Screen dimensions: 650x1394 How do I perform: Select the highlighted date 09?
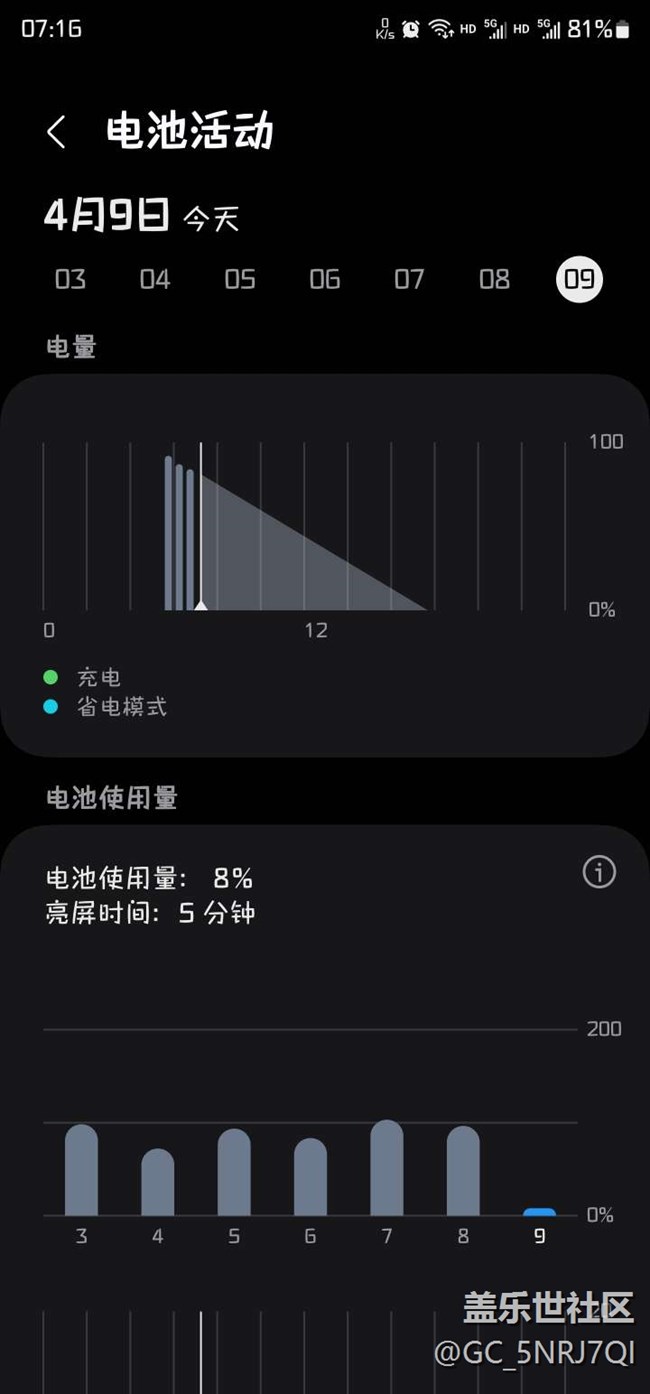[x=580, y=279]
